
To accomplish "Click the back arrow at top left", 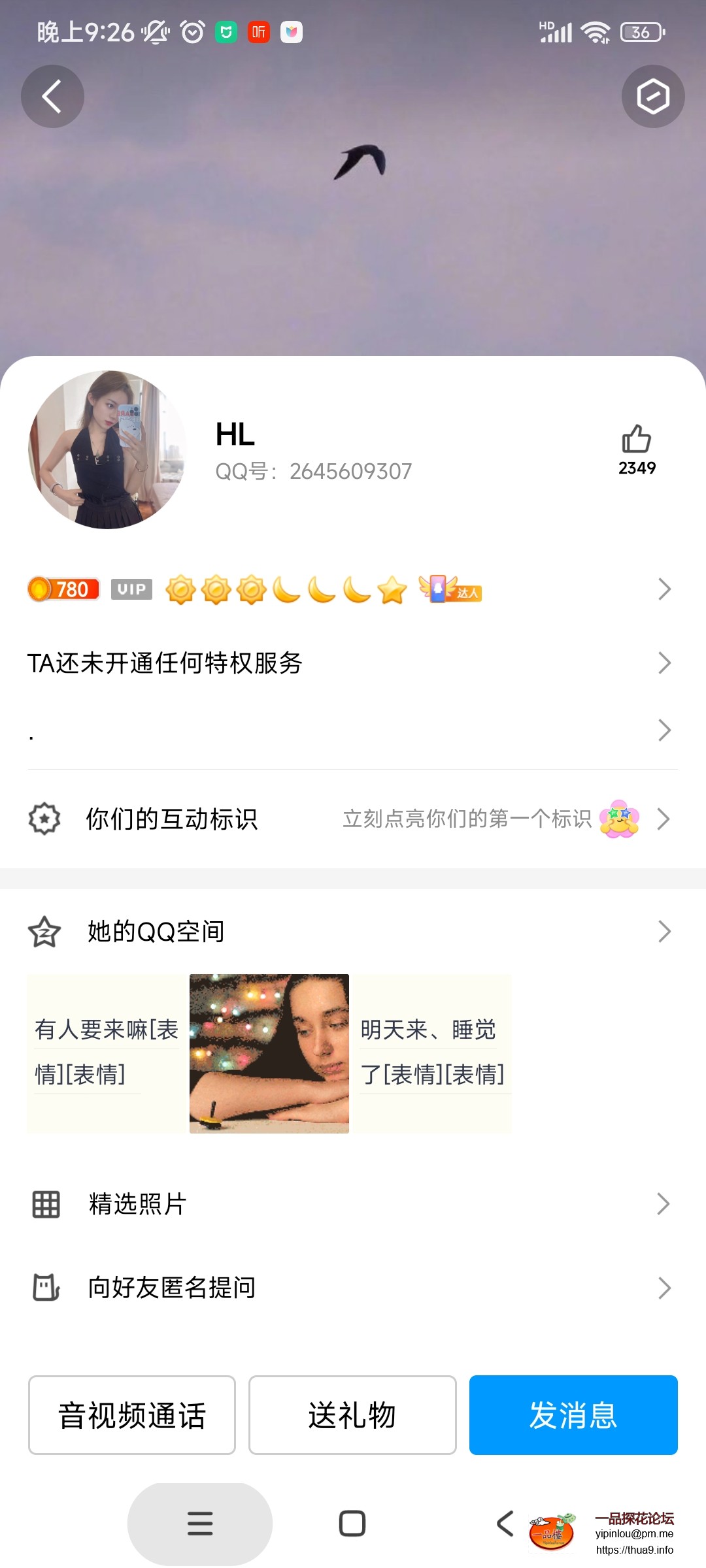I will pyautogui.click(x=52, y=96).
